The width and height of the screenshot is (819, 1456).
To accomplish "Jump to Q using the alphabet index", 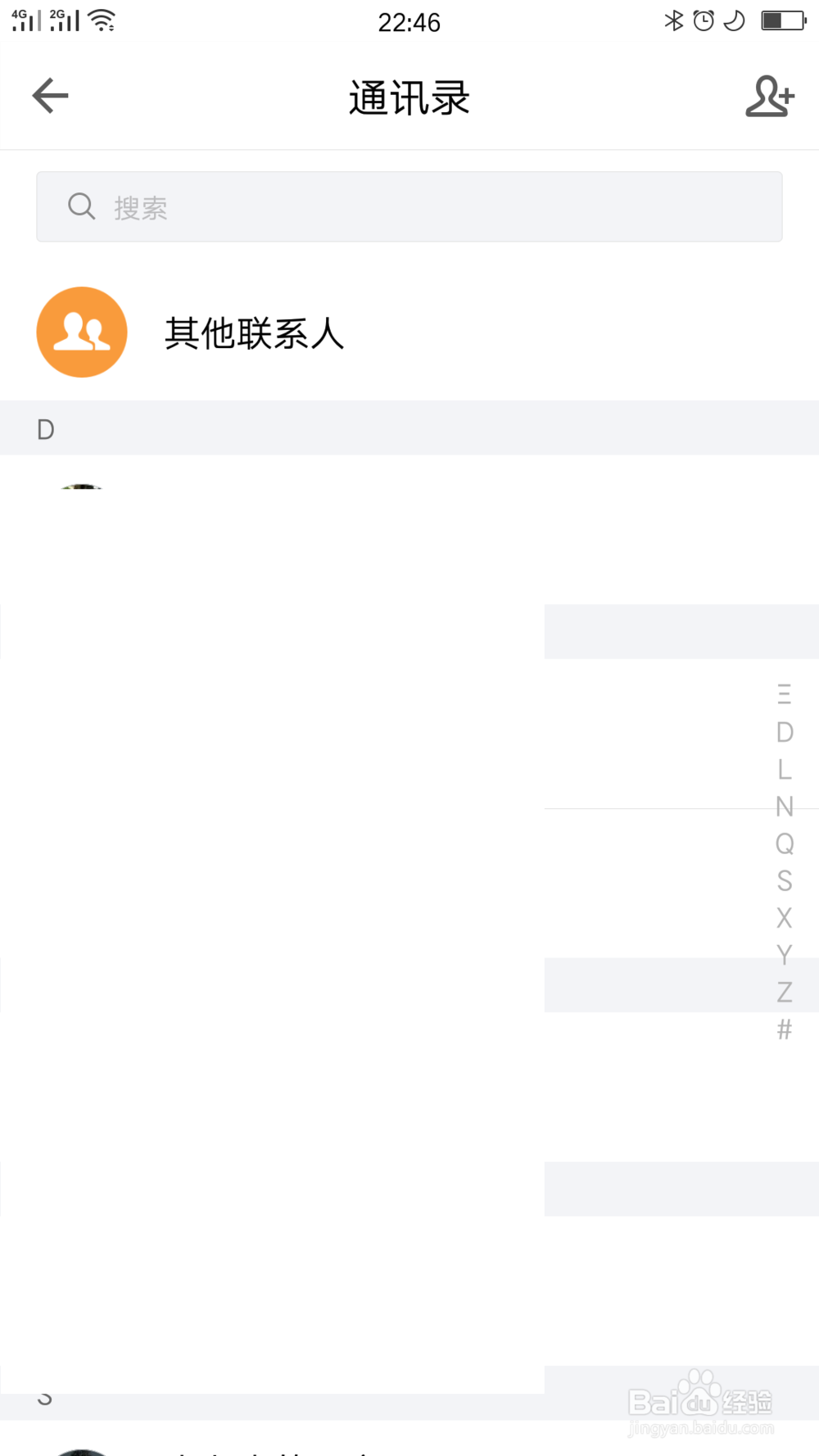I will 784,843.
